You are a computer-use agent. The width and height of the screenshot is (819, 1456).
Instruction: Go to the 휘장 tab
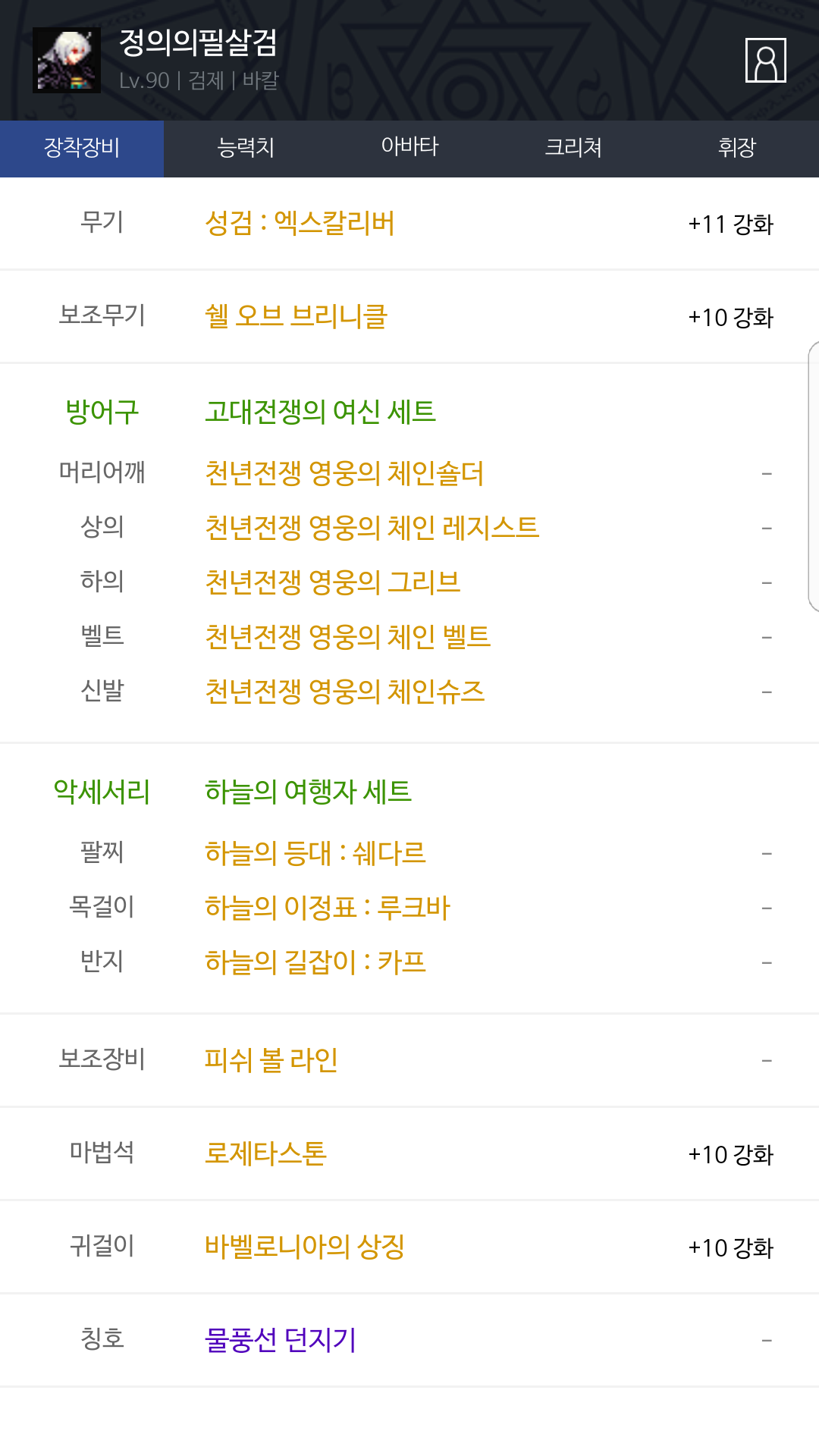click(737, 149)
